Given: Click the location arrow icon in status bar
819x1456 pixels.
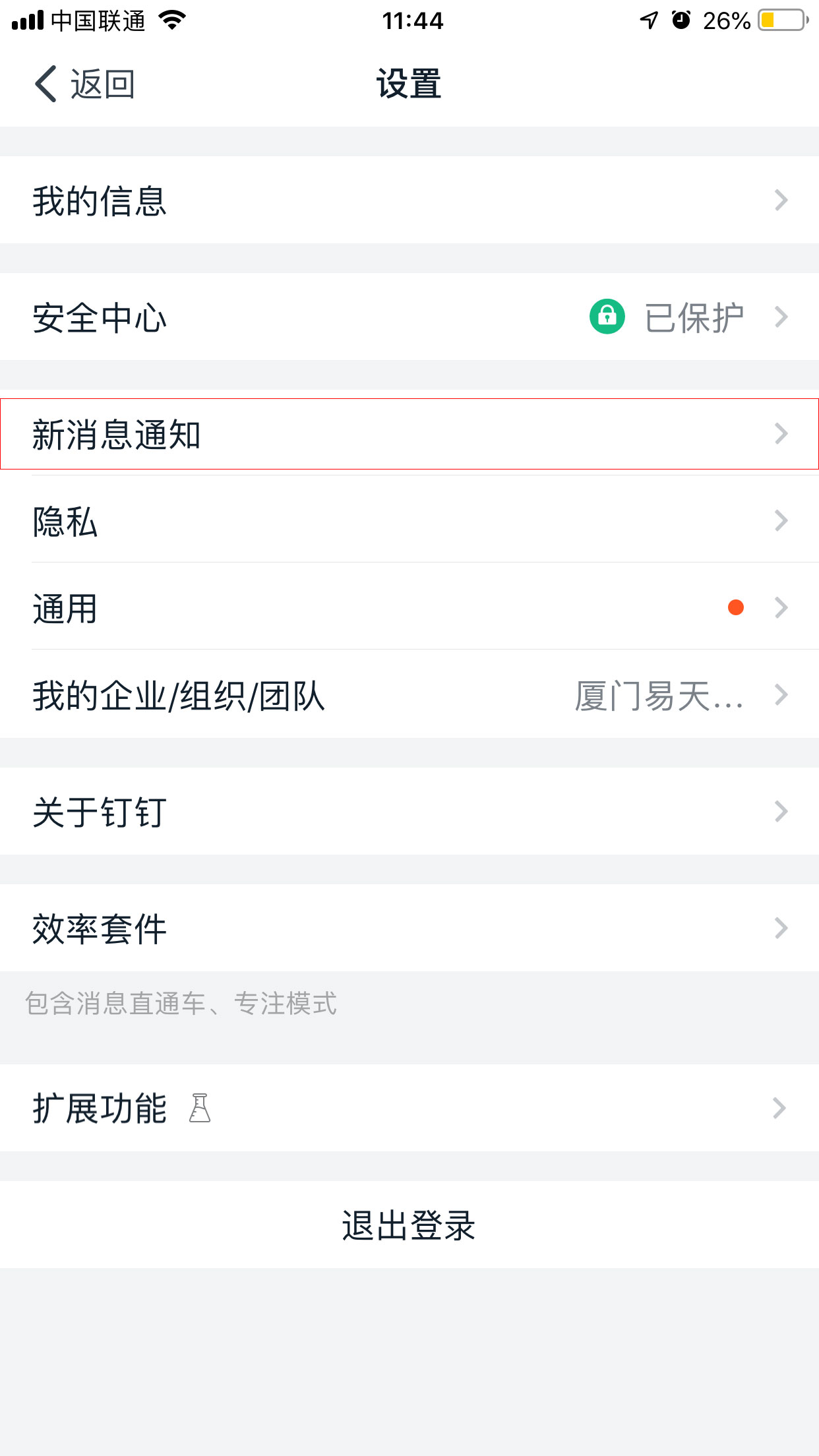Looking at the screenshot, I should 649,20.
